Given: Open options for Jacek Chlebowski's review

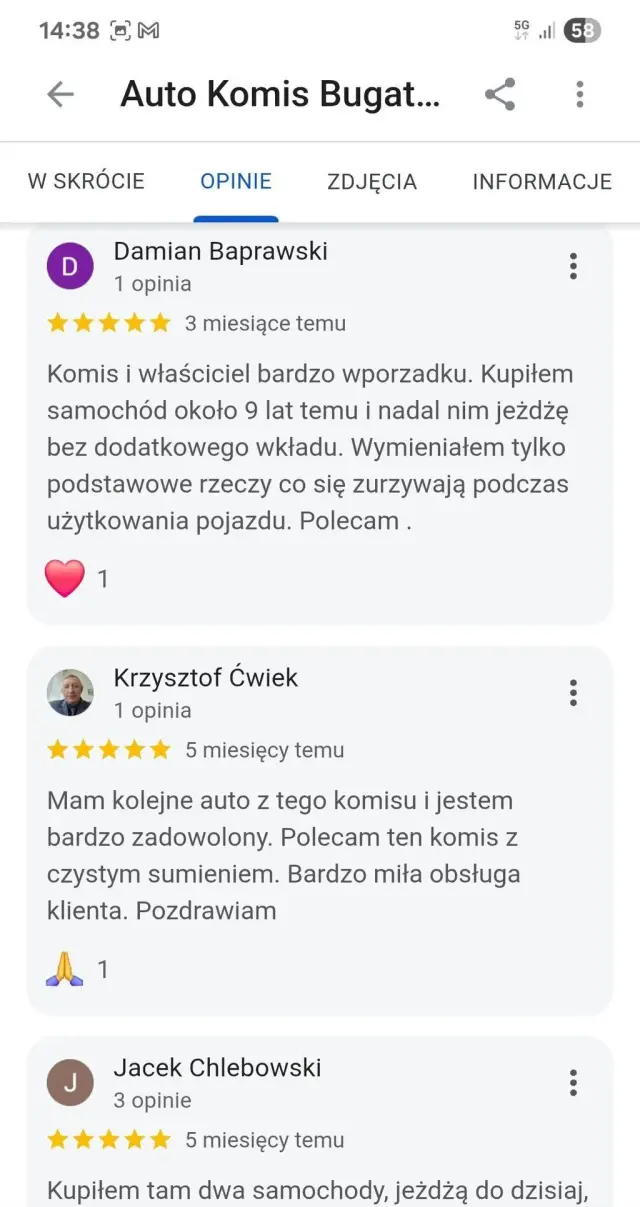Looking at the screenshot, I should 573,1082.
